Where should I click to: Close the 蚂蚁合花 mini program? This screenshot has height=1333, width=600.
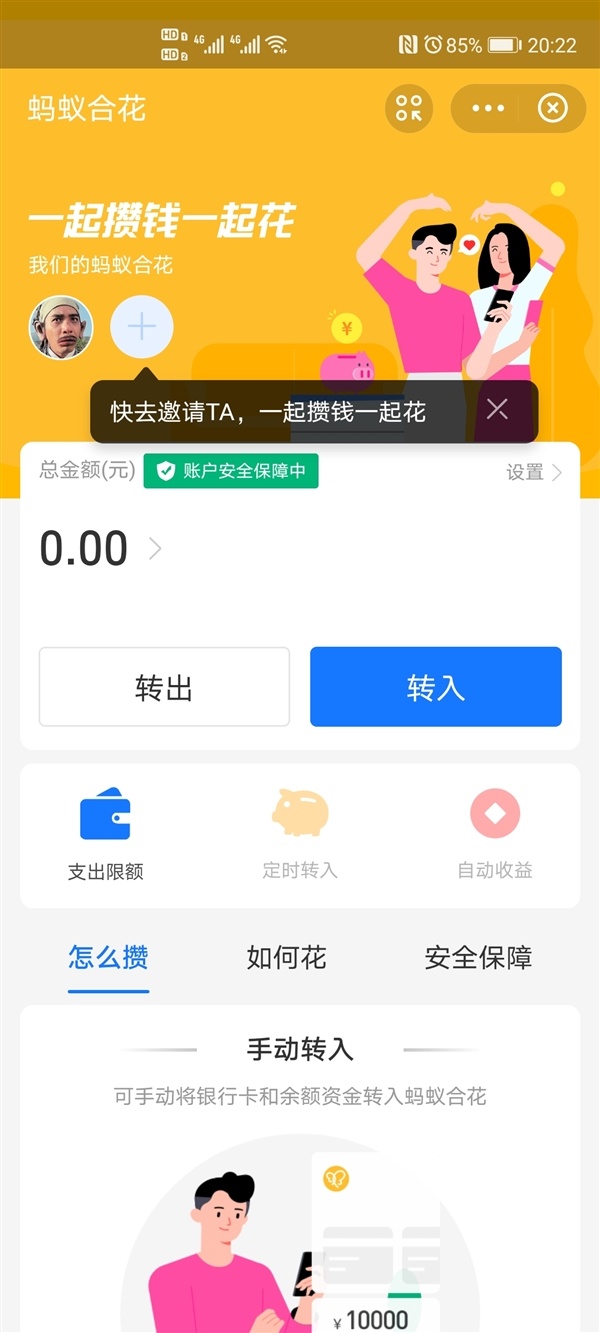[x=552, y=108]
